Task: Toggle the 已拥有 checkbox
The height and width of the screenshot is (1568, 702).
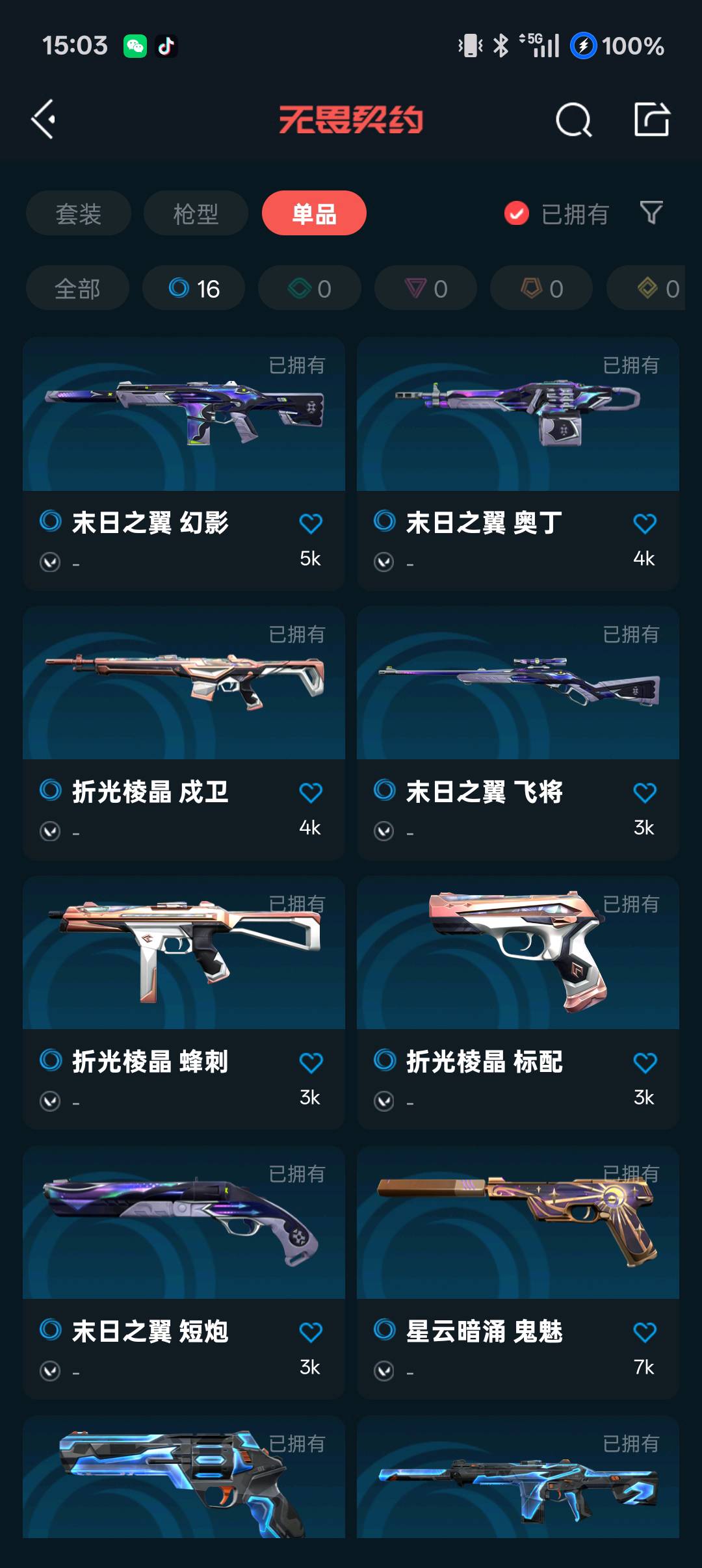Action: [x=517, y=213]
